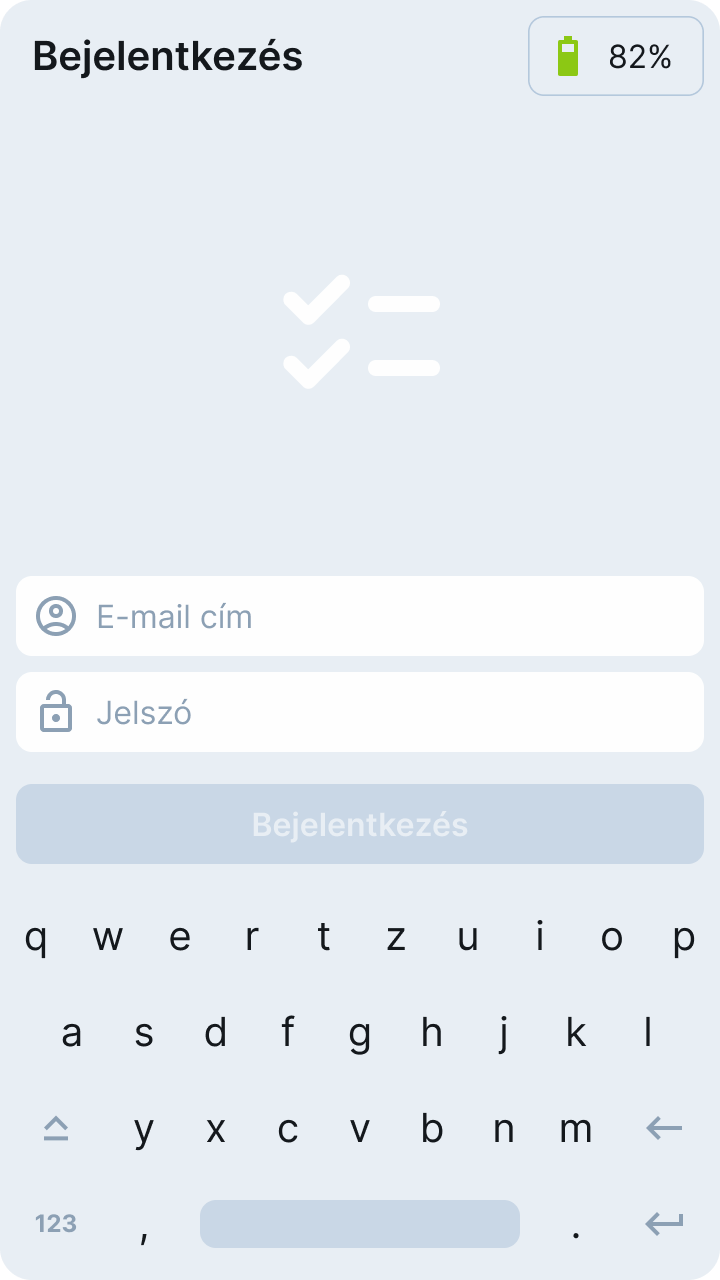This screenshot has height=1280, width=720.
Task: Switch keyboard to 123 numbers layout
Action: click(56, 1223)
